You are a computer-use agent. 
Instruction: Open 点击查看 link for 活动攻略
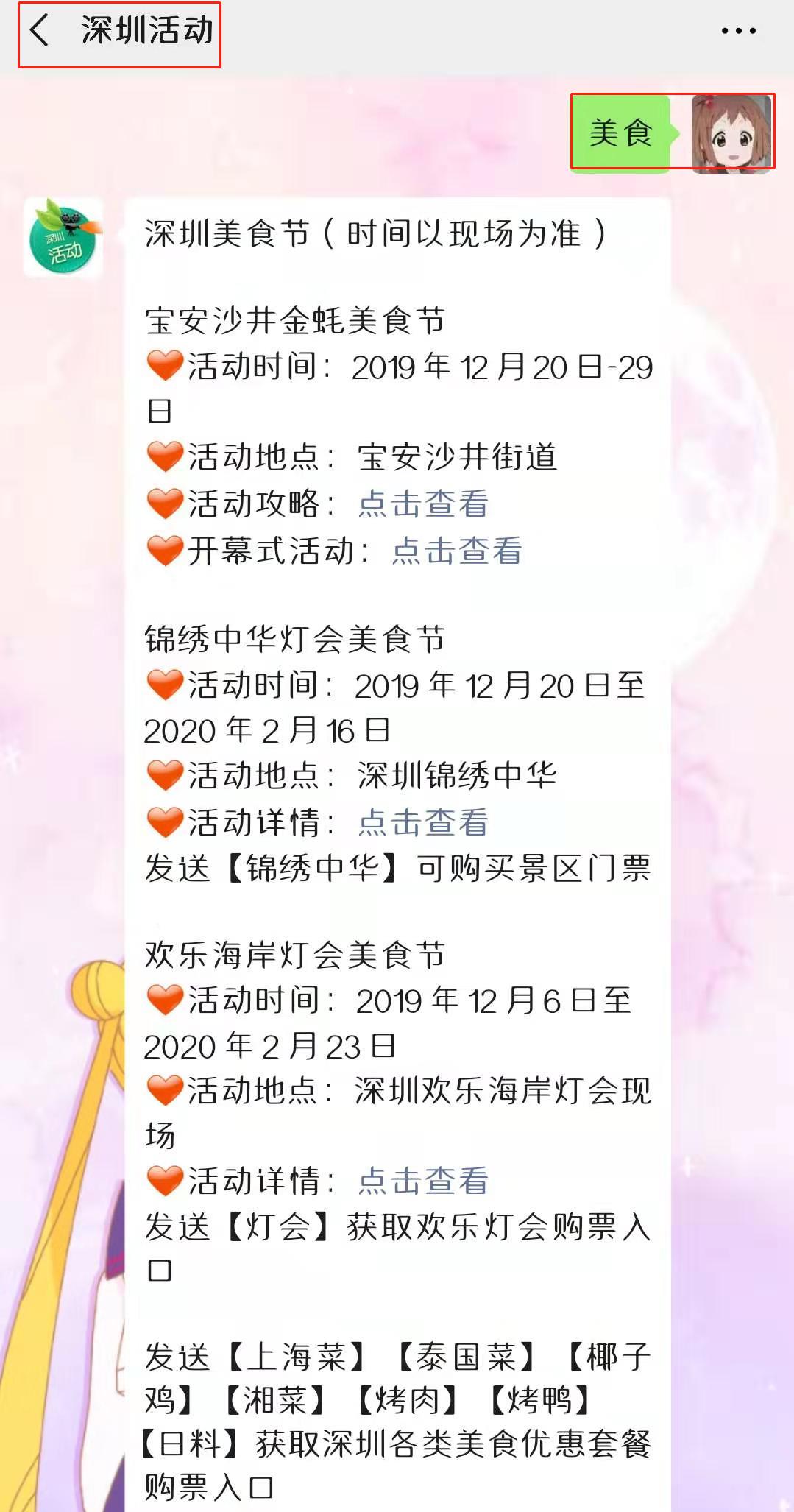(x=423, y=504)
